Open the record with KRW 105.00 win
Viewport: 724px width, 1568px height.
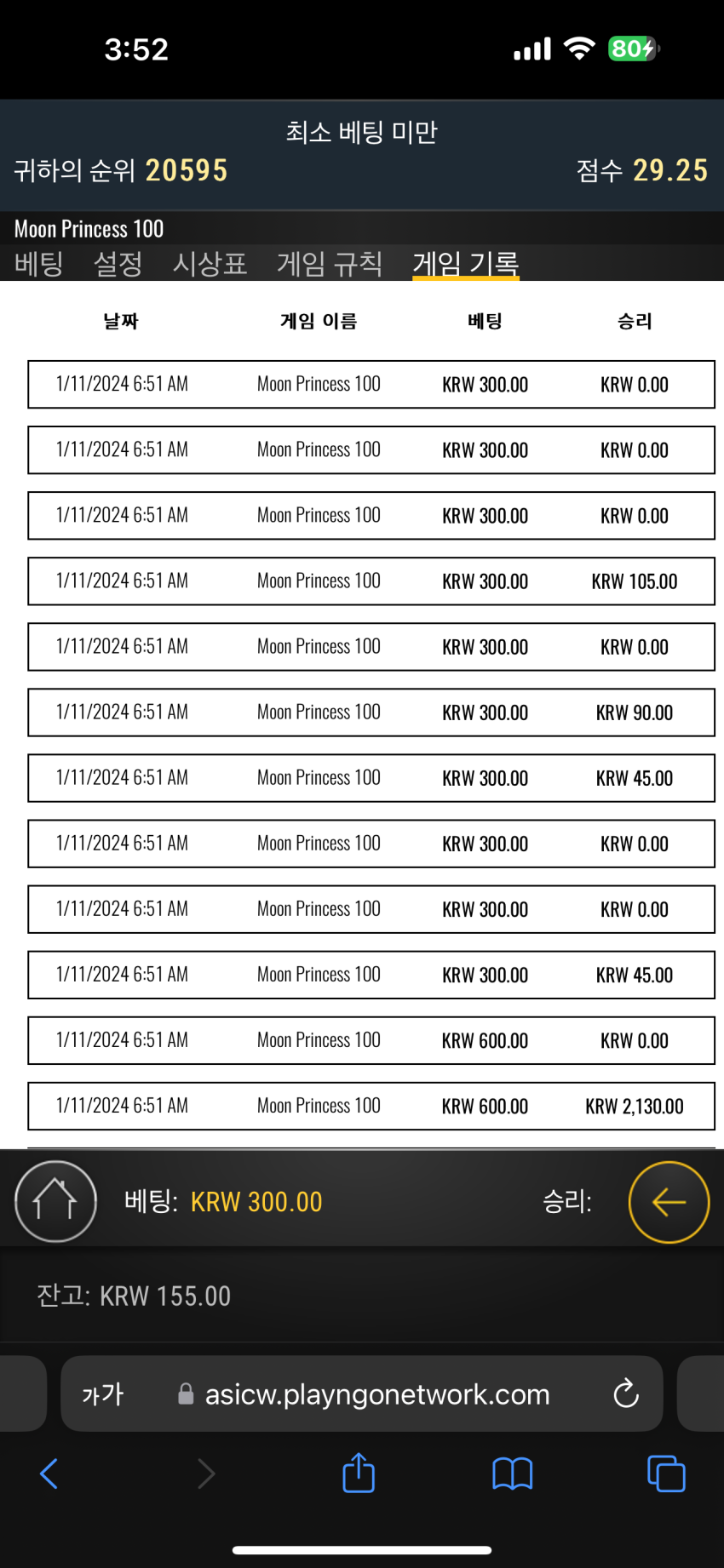click(371, 581)
